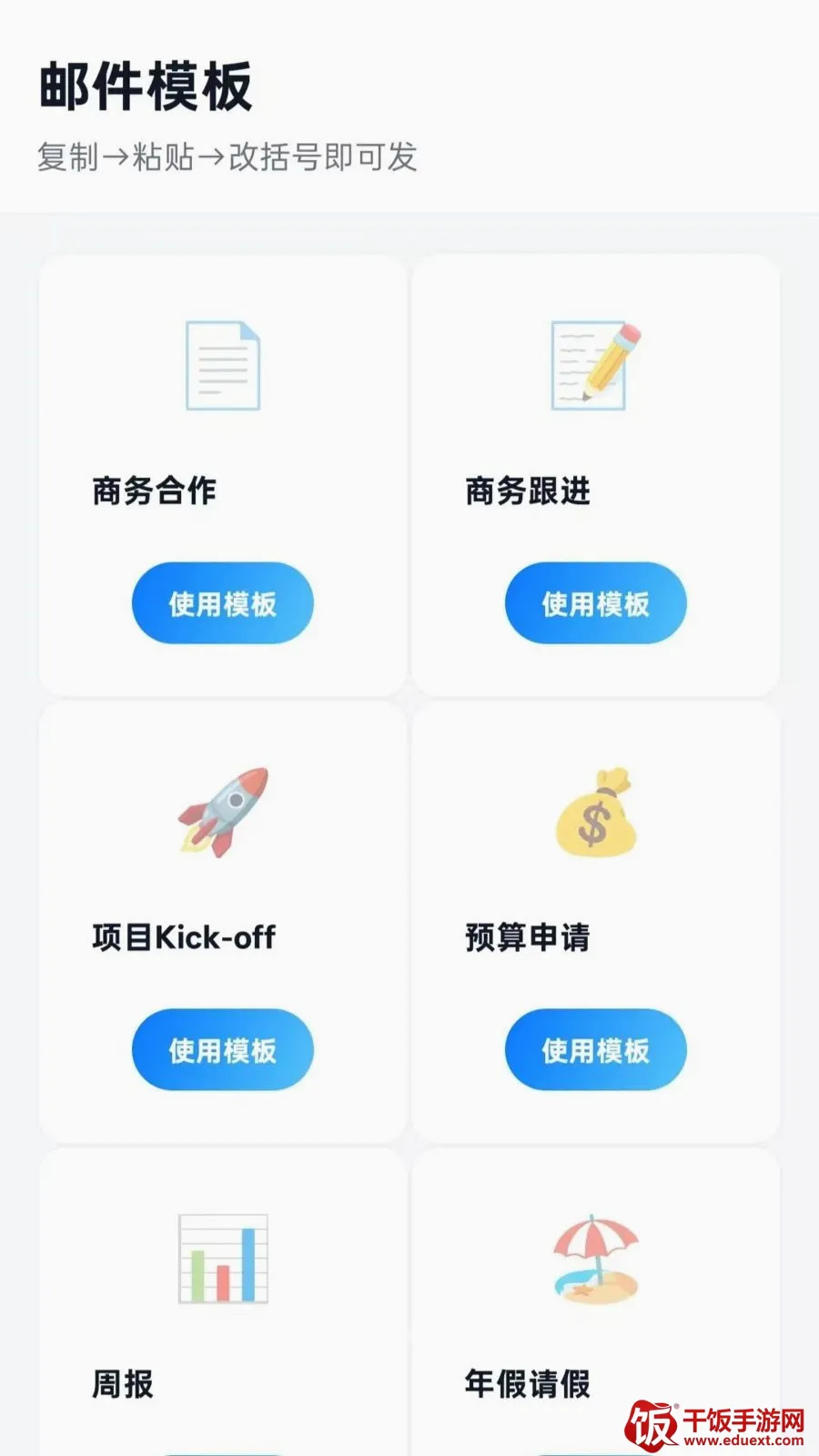Use the 项目Kick-off template
The height and width of the screenshot is (1456, 819).
pyautogui.click(x=223, y=1049)
